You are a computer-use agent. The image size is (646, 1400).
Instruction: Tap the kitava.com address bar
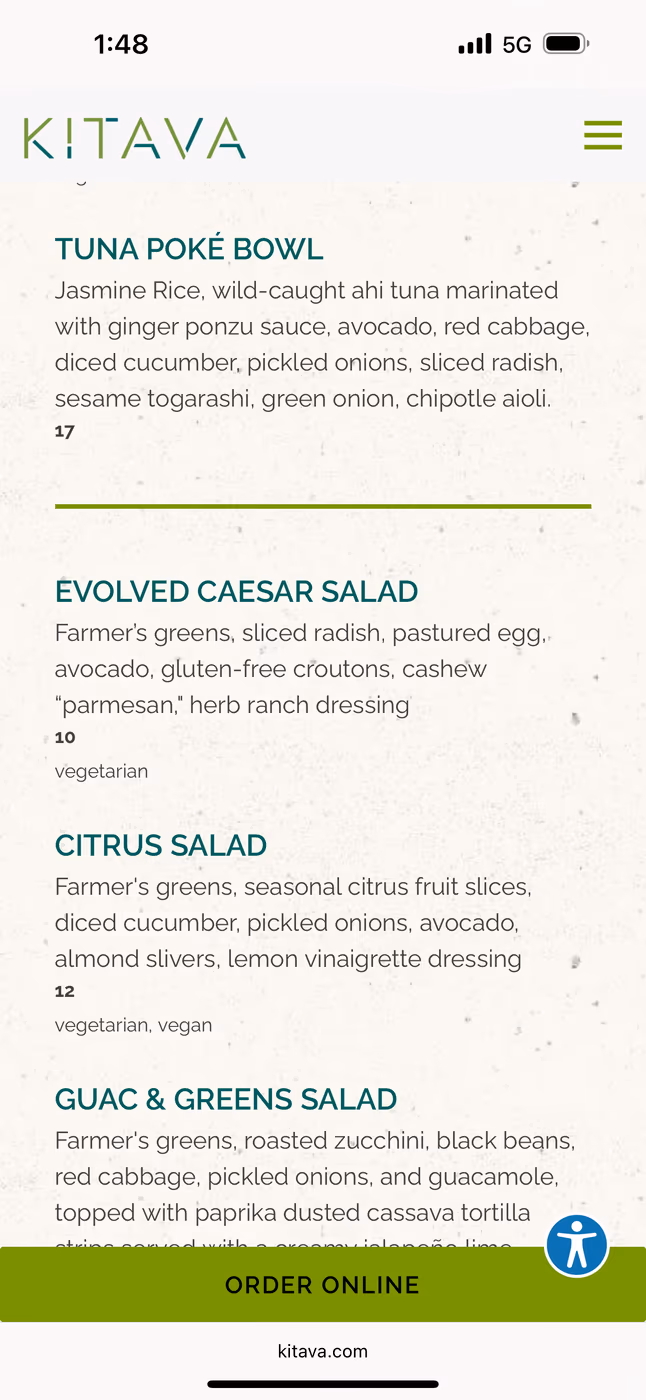pos(323,1351)
